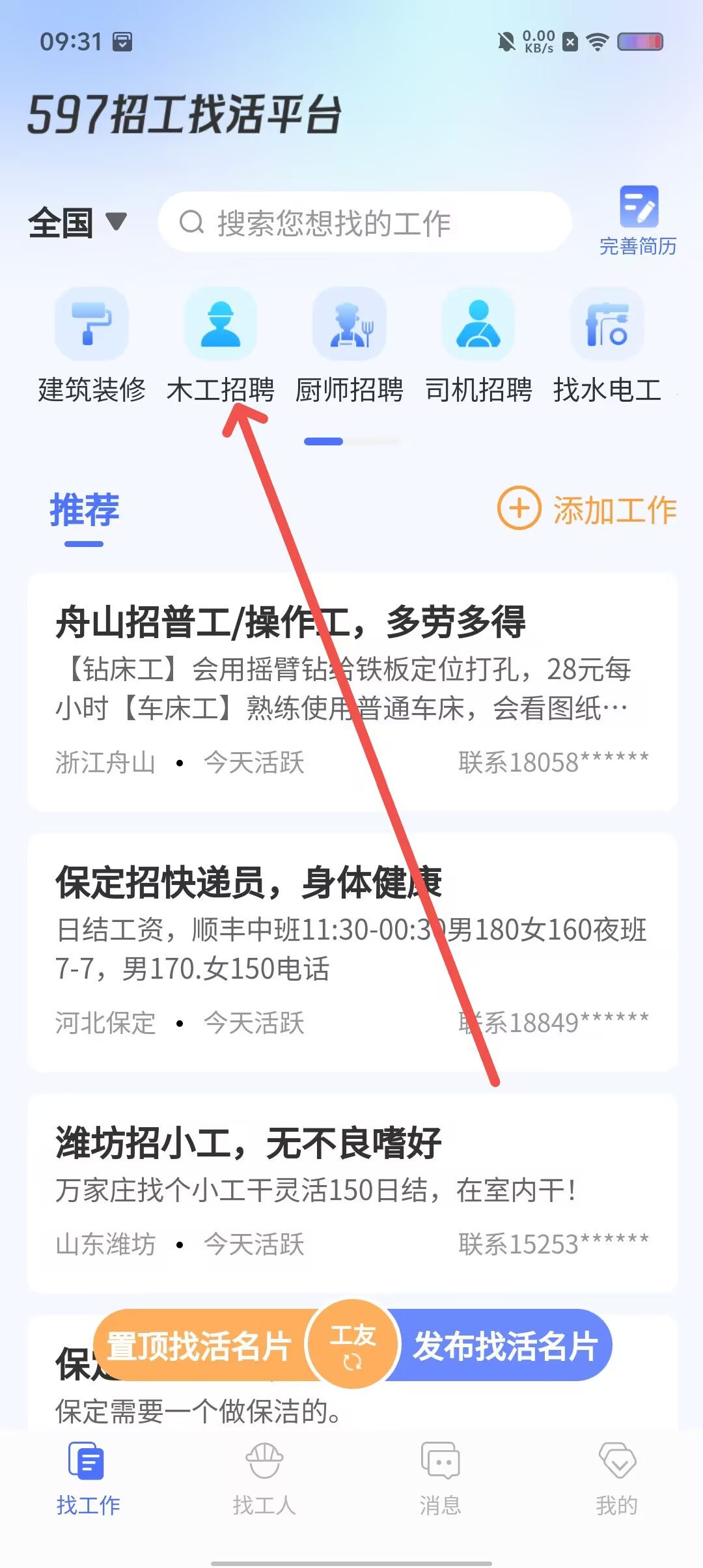Select the 推荐 tab
Image resolution: width=703 pixels, height=1568 pixels.
(x=85, y=511)
